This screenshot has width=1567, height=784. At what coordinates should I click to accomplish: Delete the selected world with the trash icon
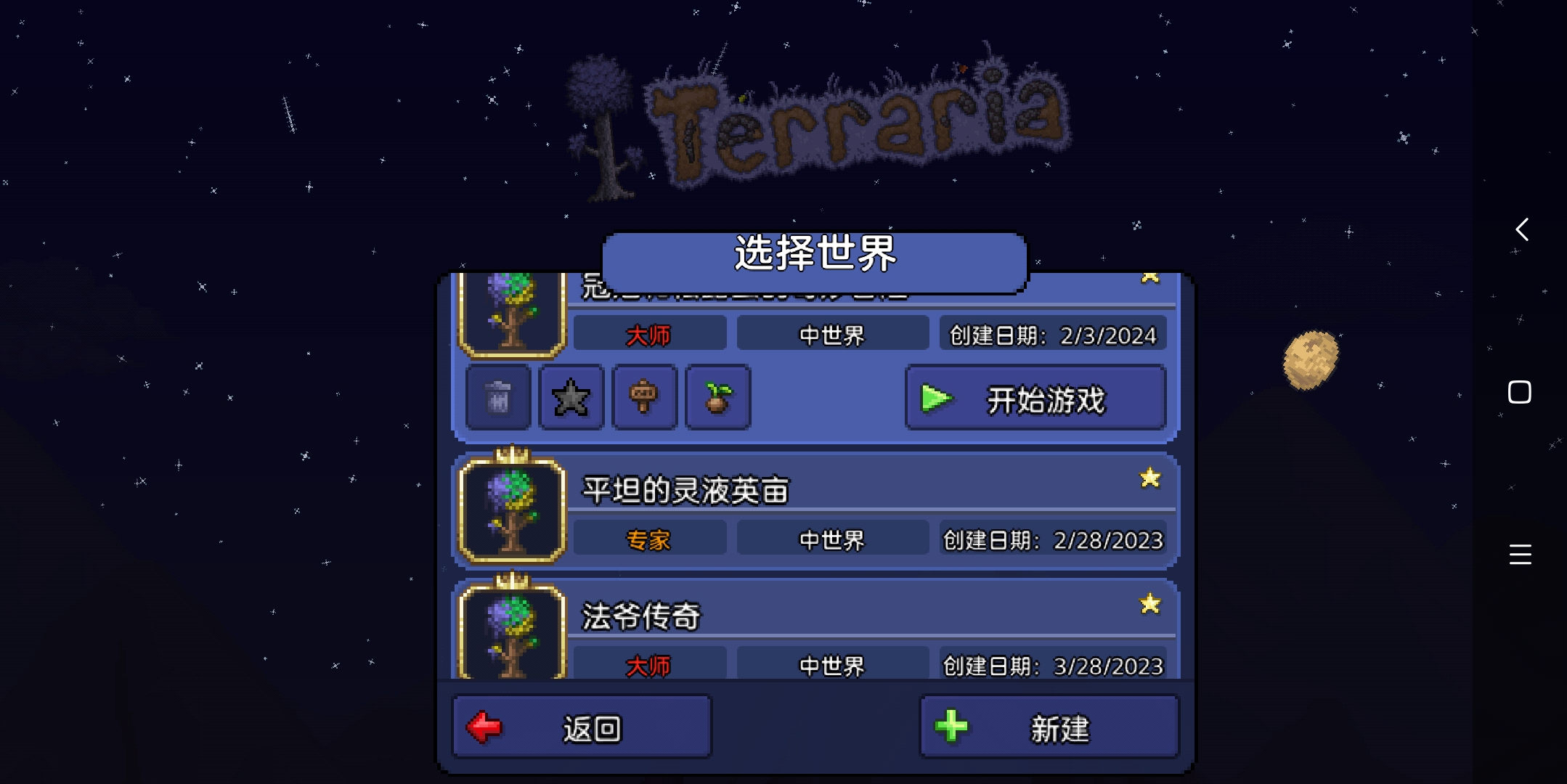(498, 398)
